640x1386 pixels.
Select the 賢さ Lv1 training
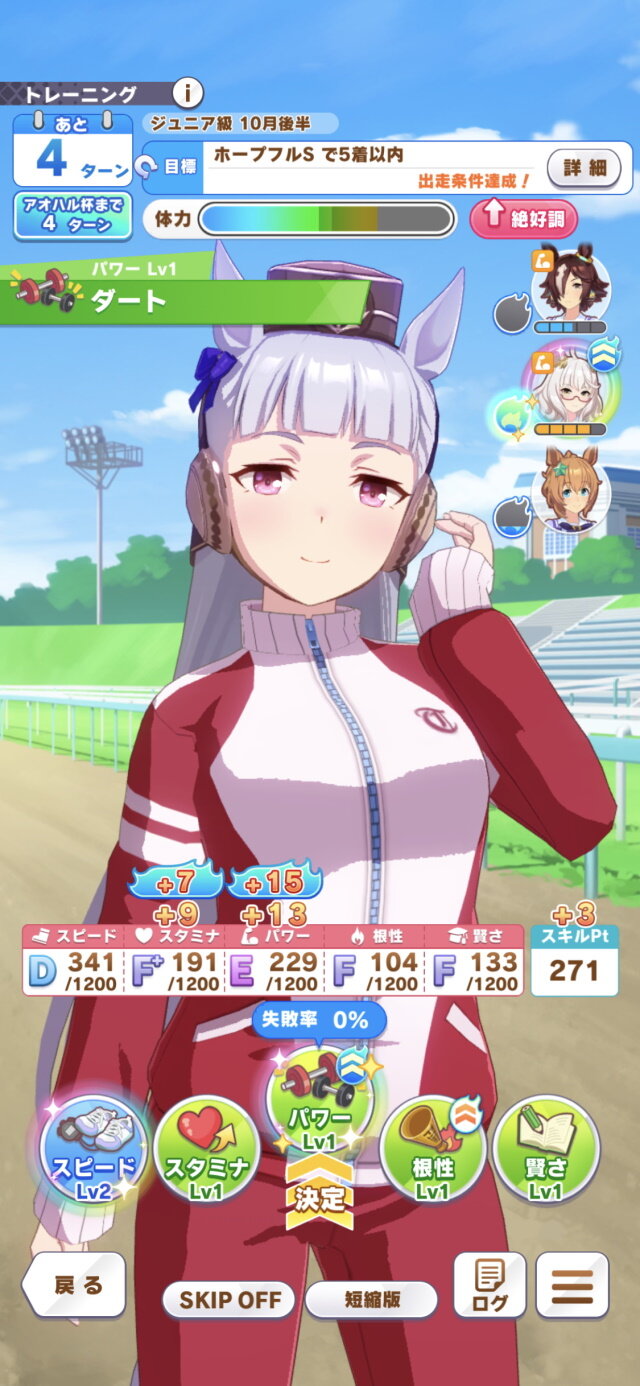(546, 1150)
